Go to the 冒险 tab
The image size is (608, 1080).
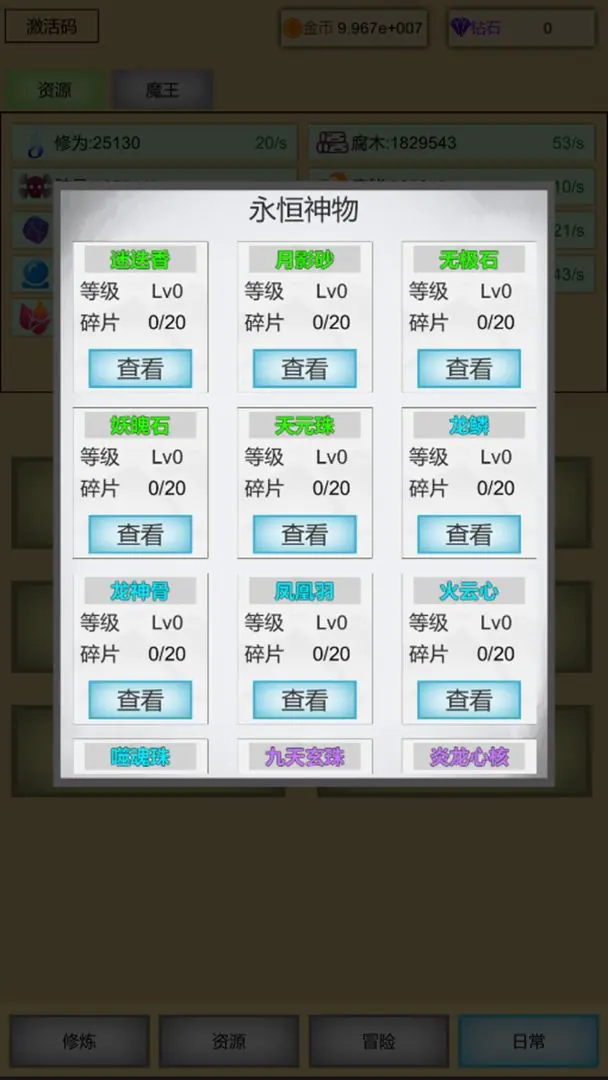point(379,1041)
